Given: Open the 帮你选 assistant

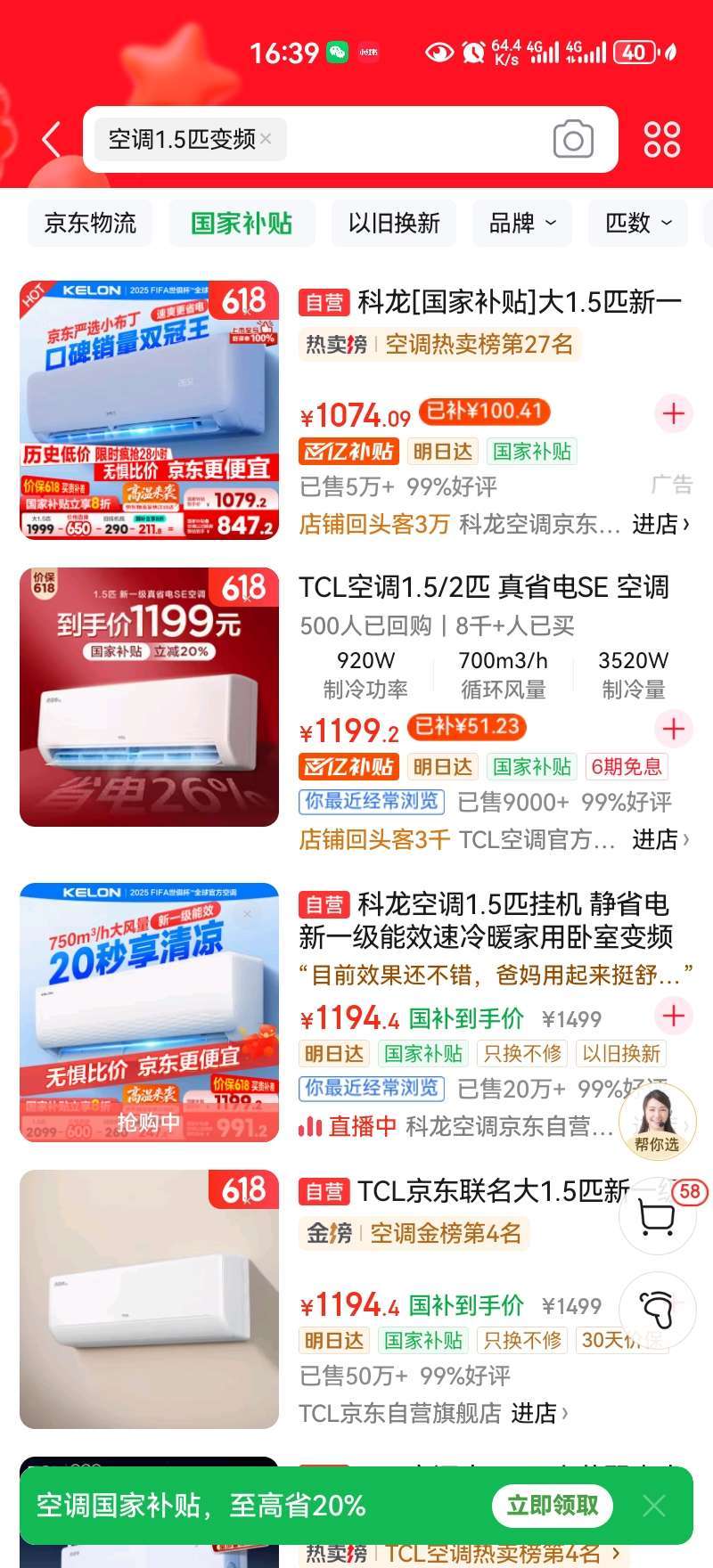Looking at the screenshot, I should (657, 1121).
